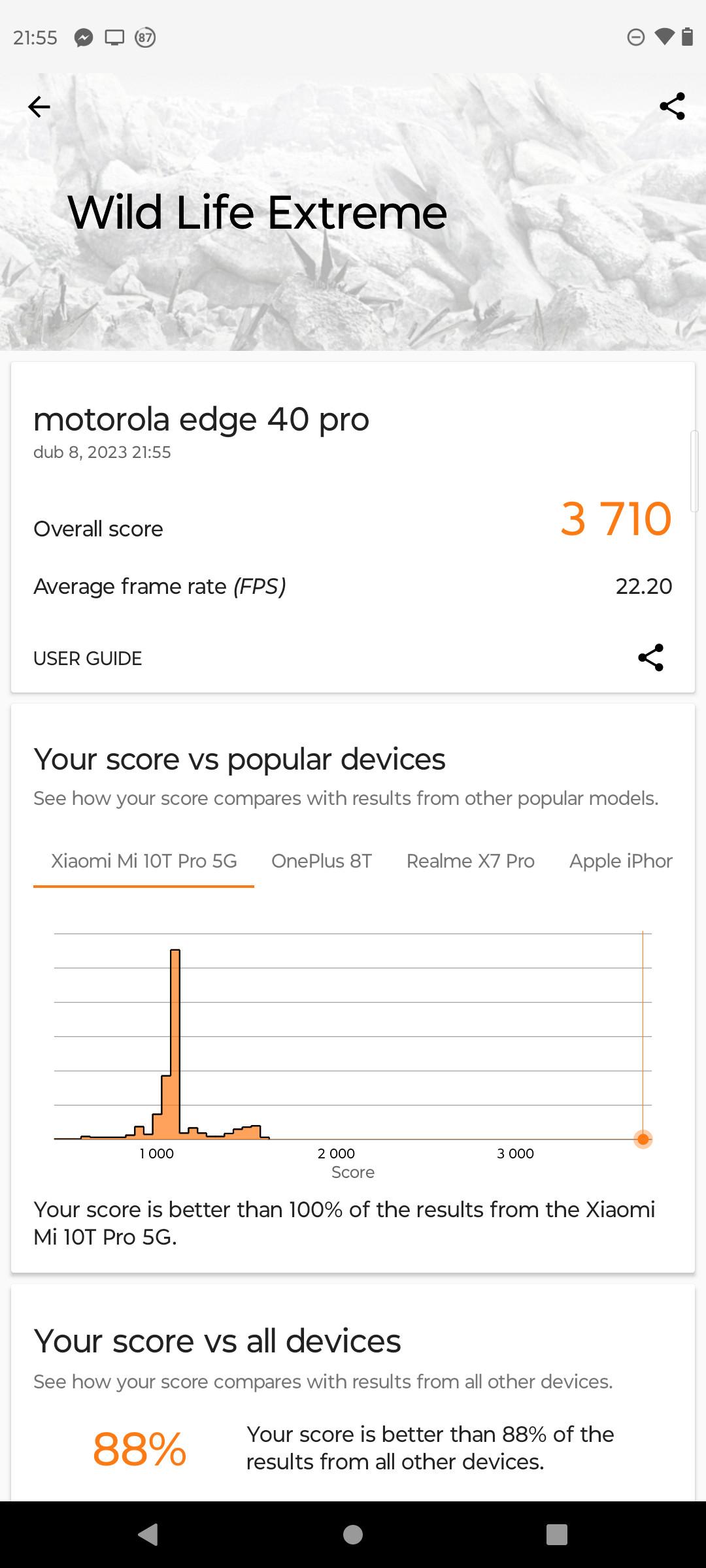
Task: Go back using the top-left arrow
Action: click(x=39, y=106)
